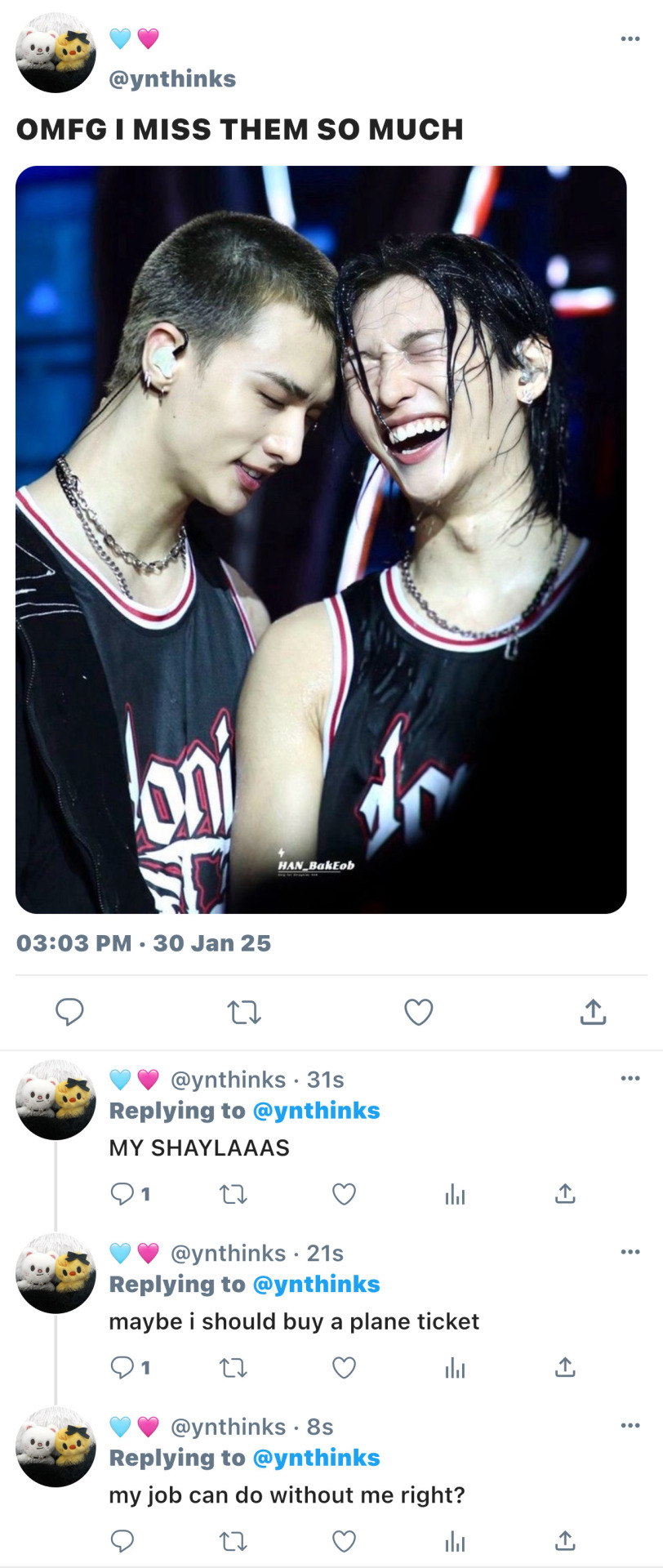Like the main tweet
This screenshot has height=1568, width=663.
pyautogui.click(x=418, y=1012)
